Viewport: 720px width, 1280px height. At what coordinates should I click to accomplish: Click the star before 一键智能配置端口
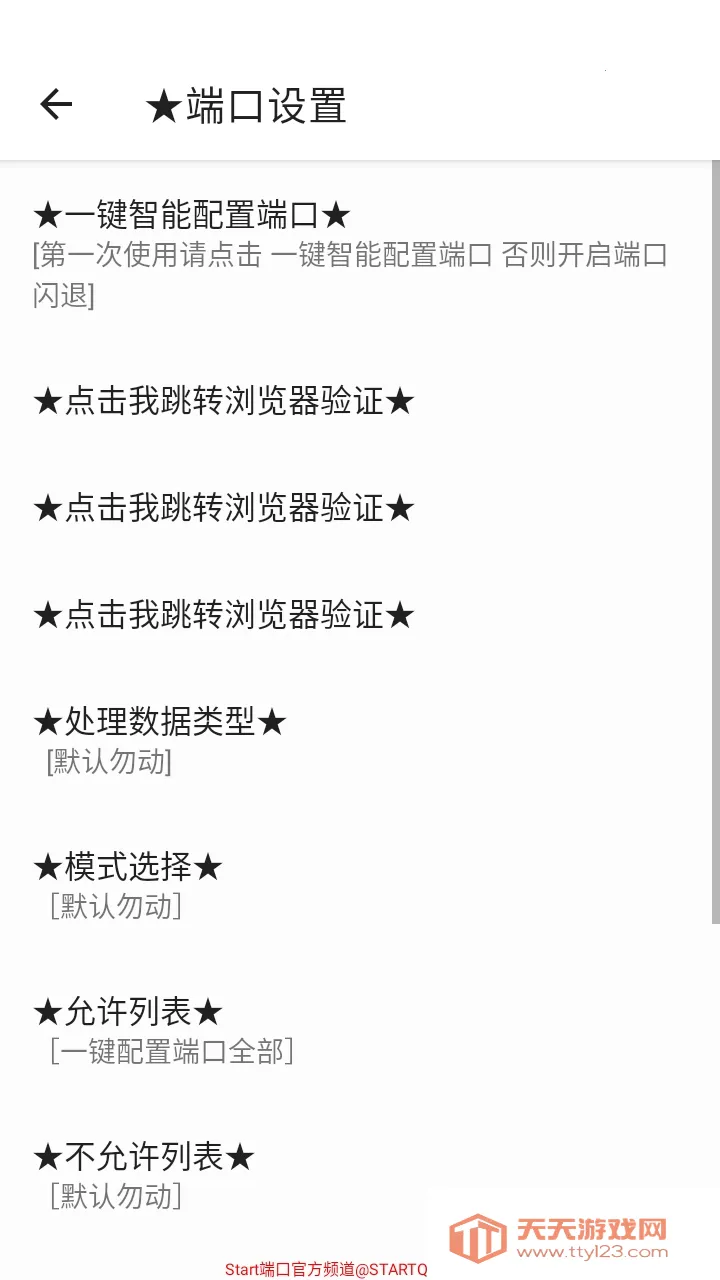pyautogui.click(x=46, y=213)
